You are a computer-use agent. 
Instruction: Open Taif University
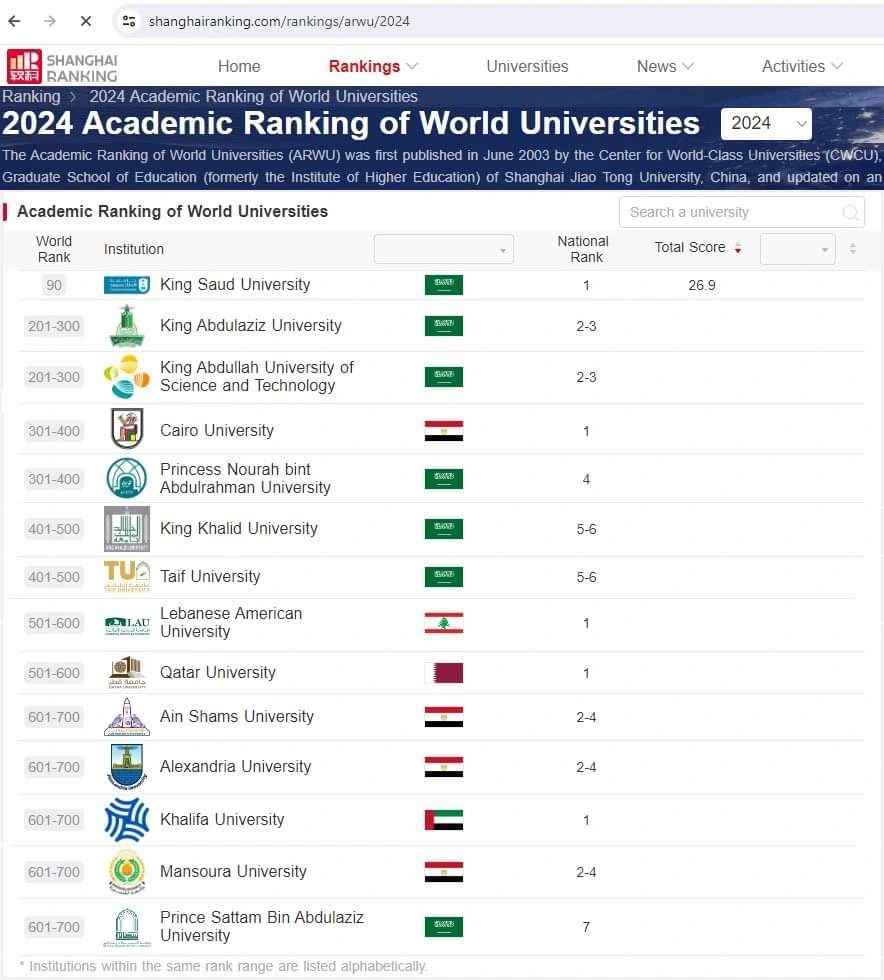(x=210, y=577)
